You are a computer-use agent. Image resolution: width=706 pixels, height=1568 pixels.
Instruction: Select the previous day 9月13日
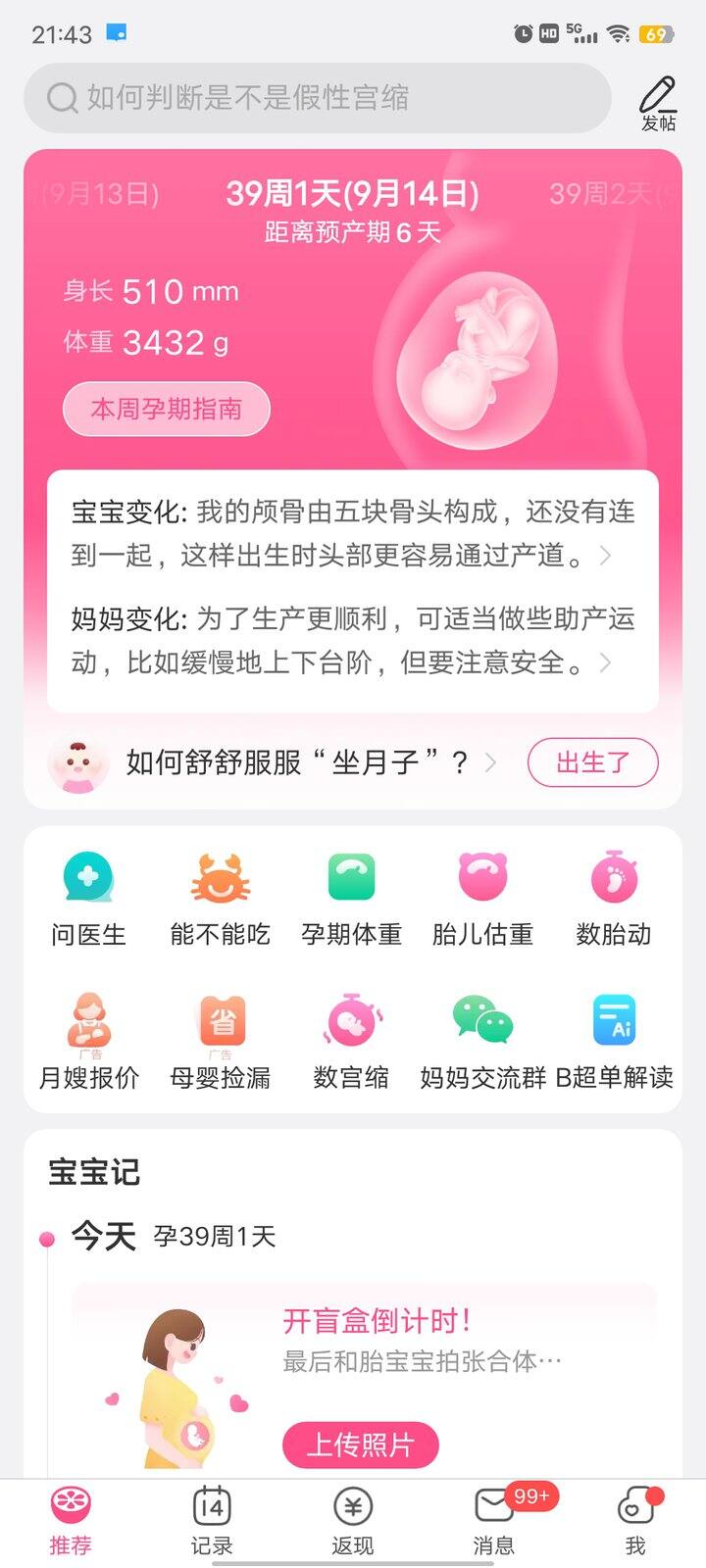coord(93,193)
